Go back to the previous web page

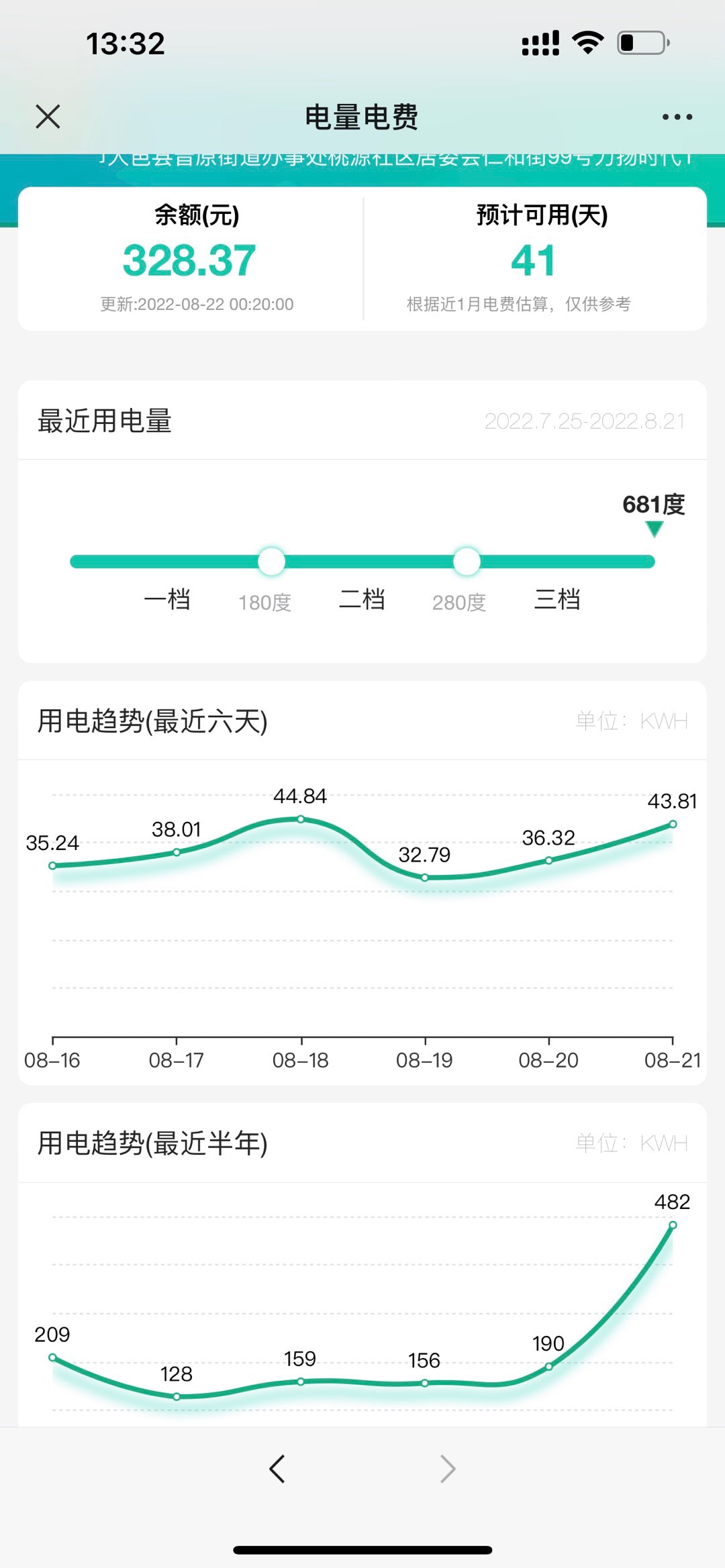coord(277,1469)
